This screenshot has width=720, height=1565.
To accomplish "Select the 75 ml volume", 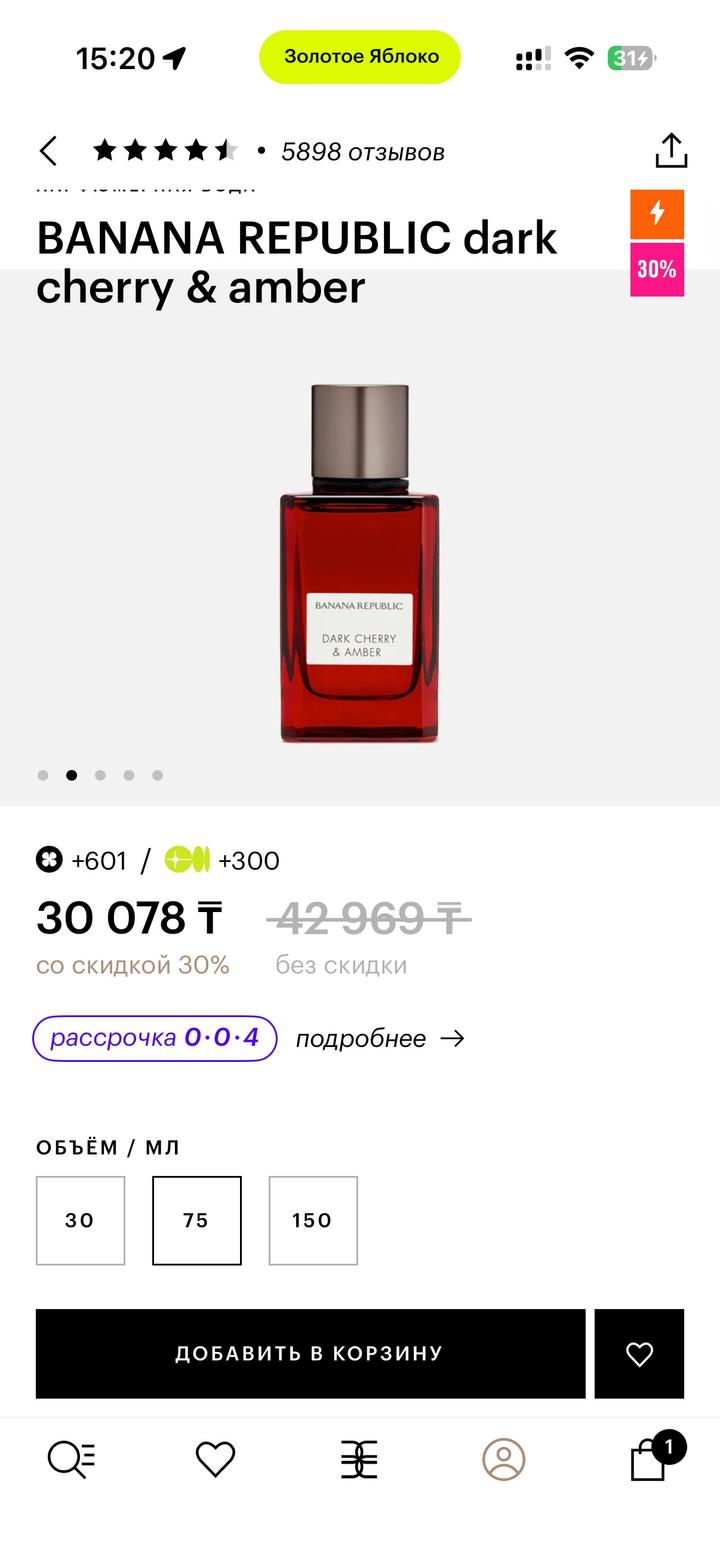I will click(196, 1220).
